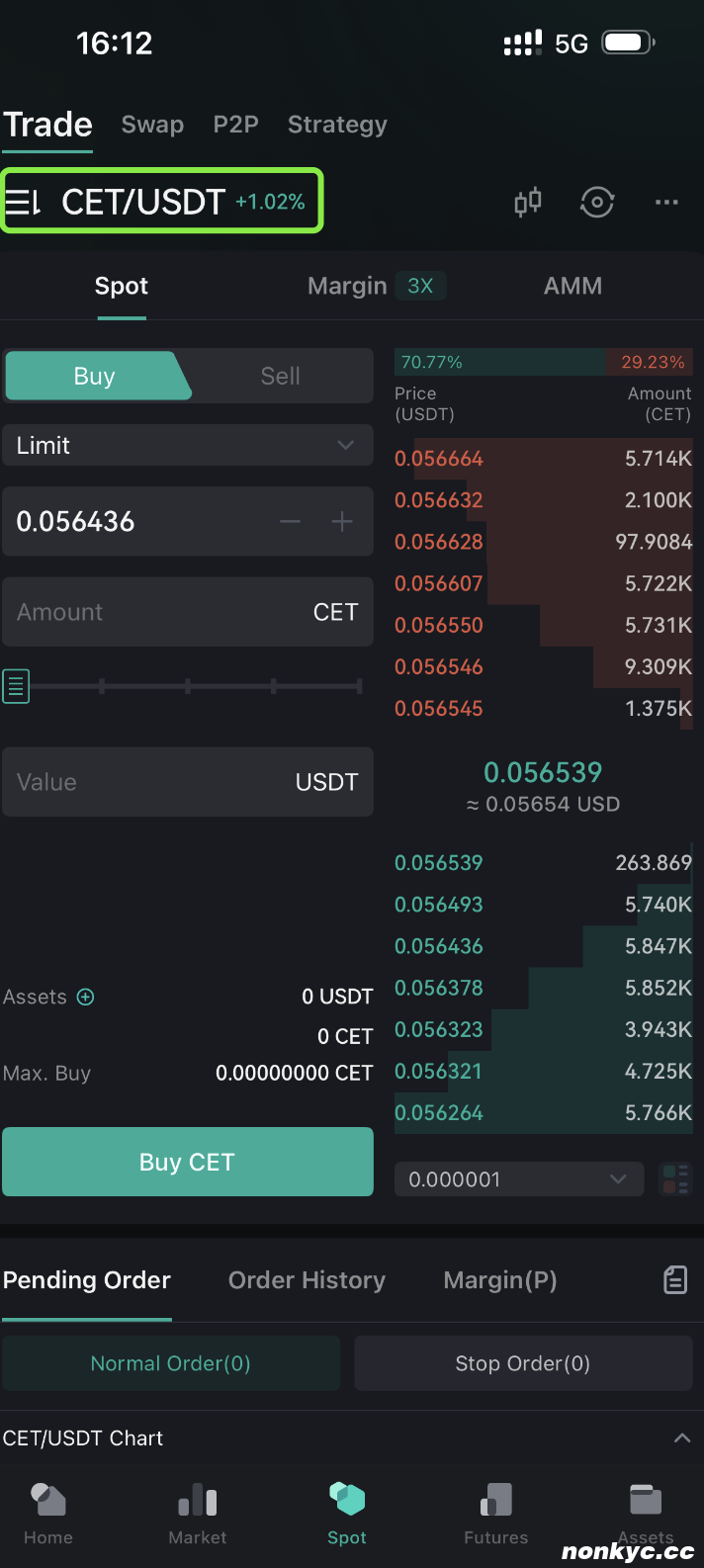This screenshot has height=1568, width=704.
Task: Focus the Value USDT field
Action: pos(188,782)
